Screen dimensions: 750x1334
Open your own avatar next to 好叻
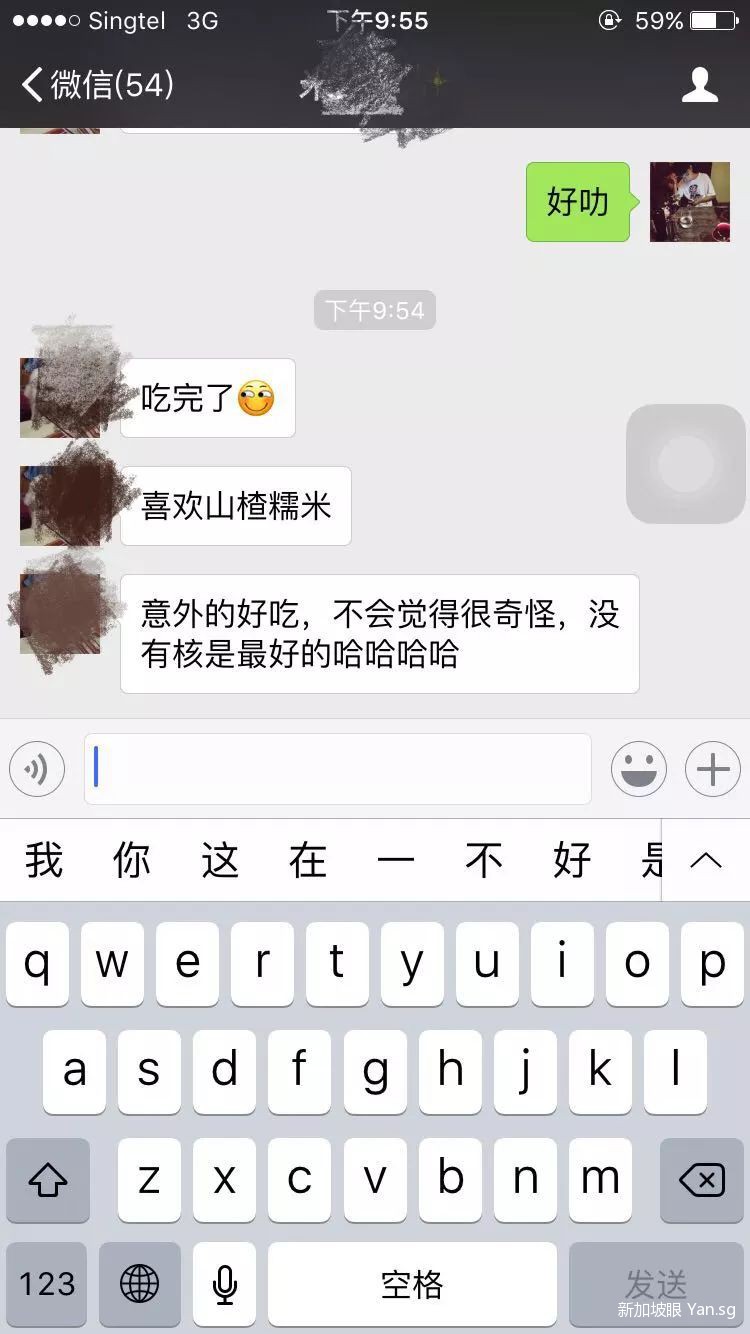[689, 202]
